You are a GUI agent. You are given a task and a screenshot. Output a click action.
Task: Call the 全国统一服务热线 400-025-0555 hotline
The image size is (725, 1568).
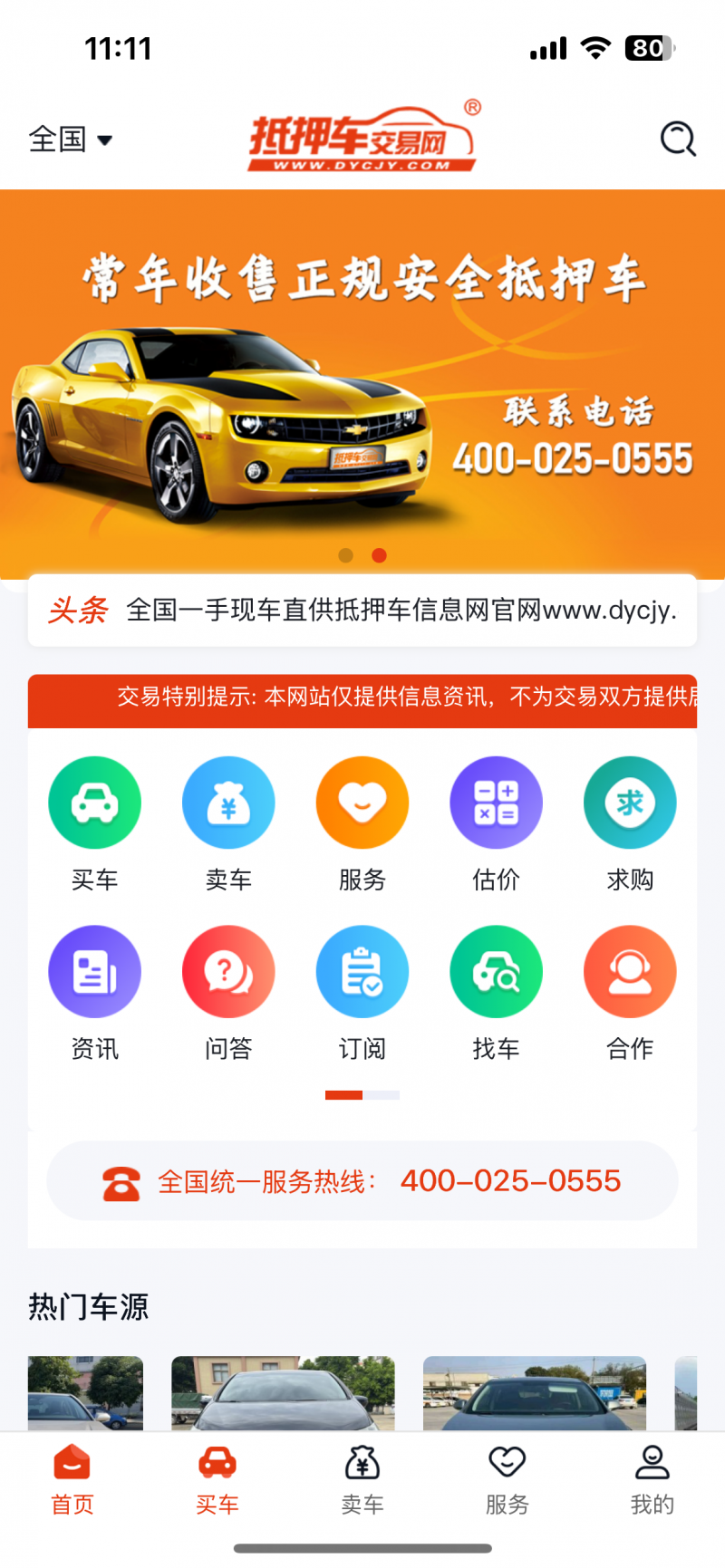click(362, 1181)
